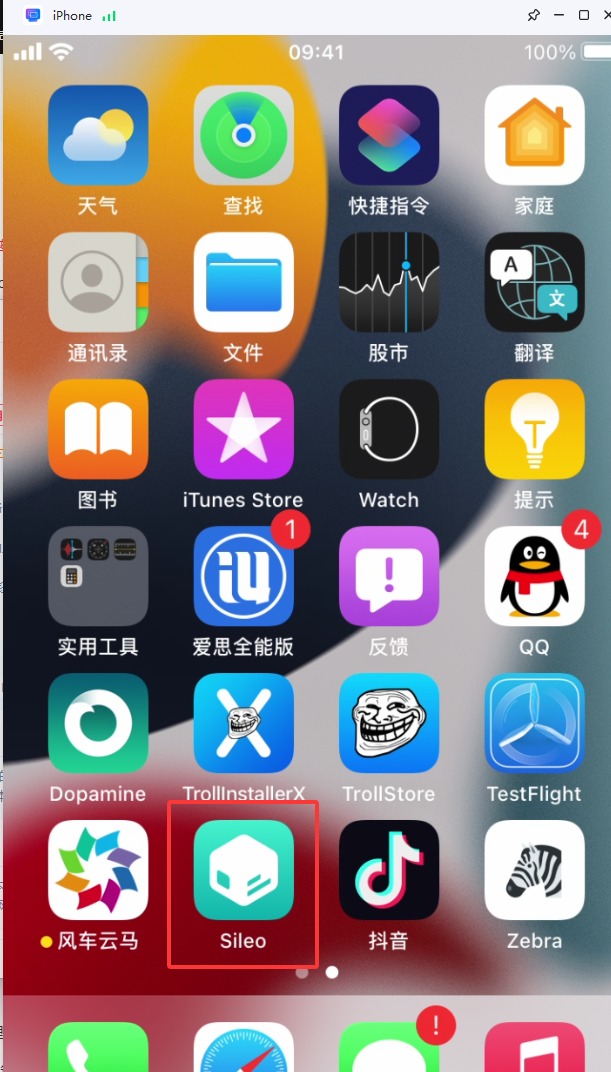The height and width of the screenshot is (1072, 611).
Task: Launch 爱思全能版 app
Action: click(x=243, y=576)
